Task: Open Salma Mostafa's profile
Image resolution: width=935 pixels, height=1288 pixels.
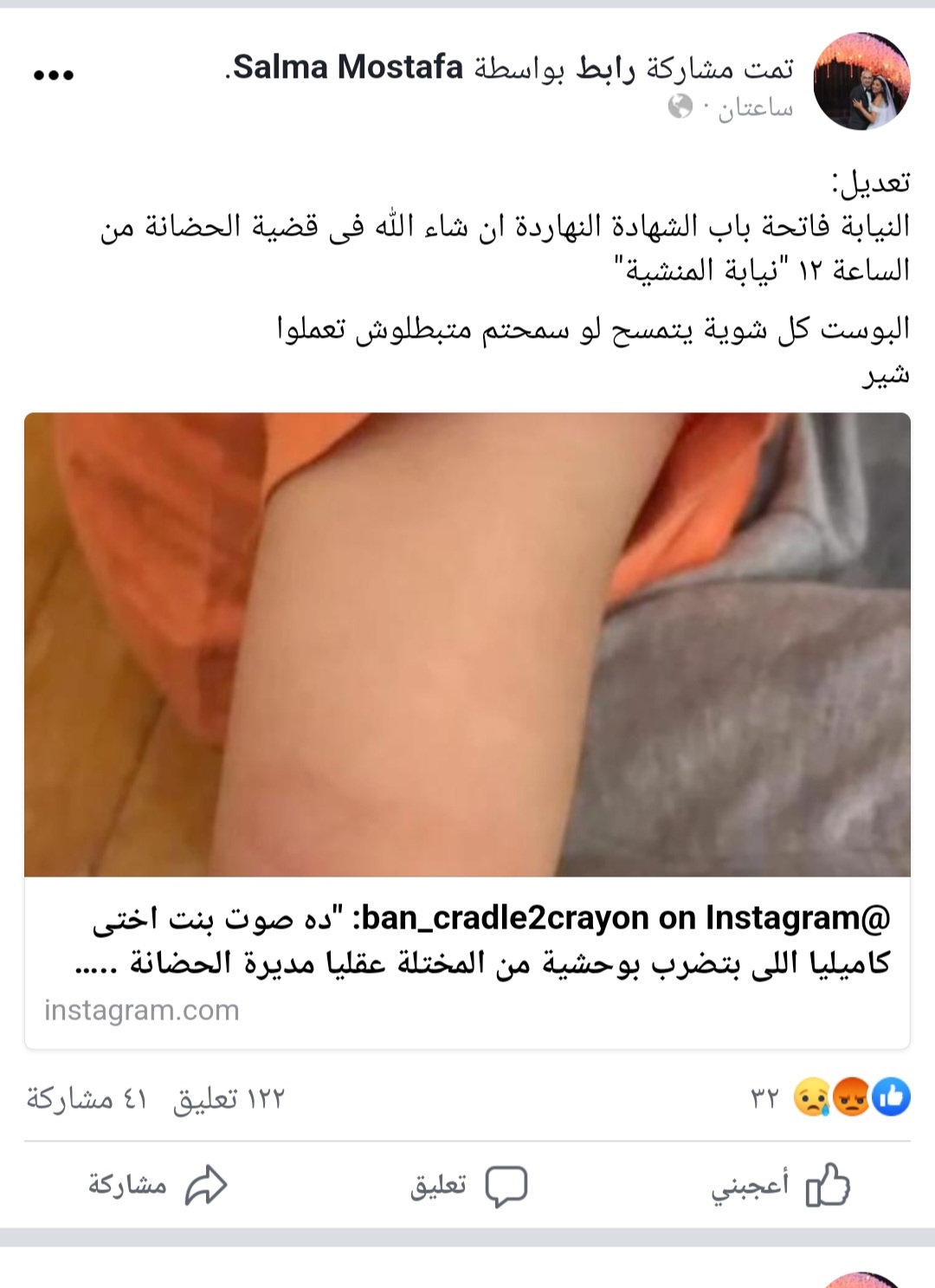Action: 348,68
